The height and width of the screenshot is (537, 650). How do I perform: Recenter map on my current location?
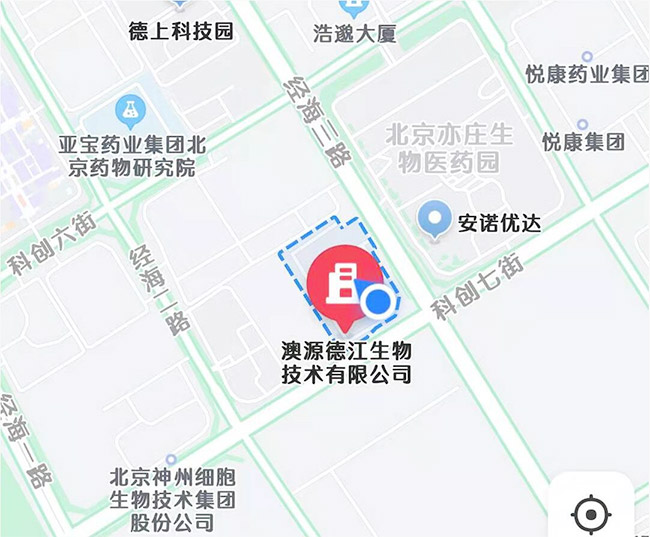[590, 514]
